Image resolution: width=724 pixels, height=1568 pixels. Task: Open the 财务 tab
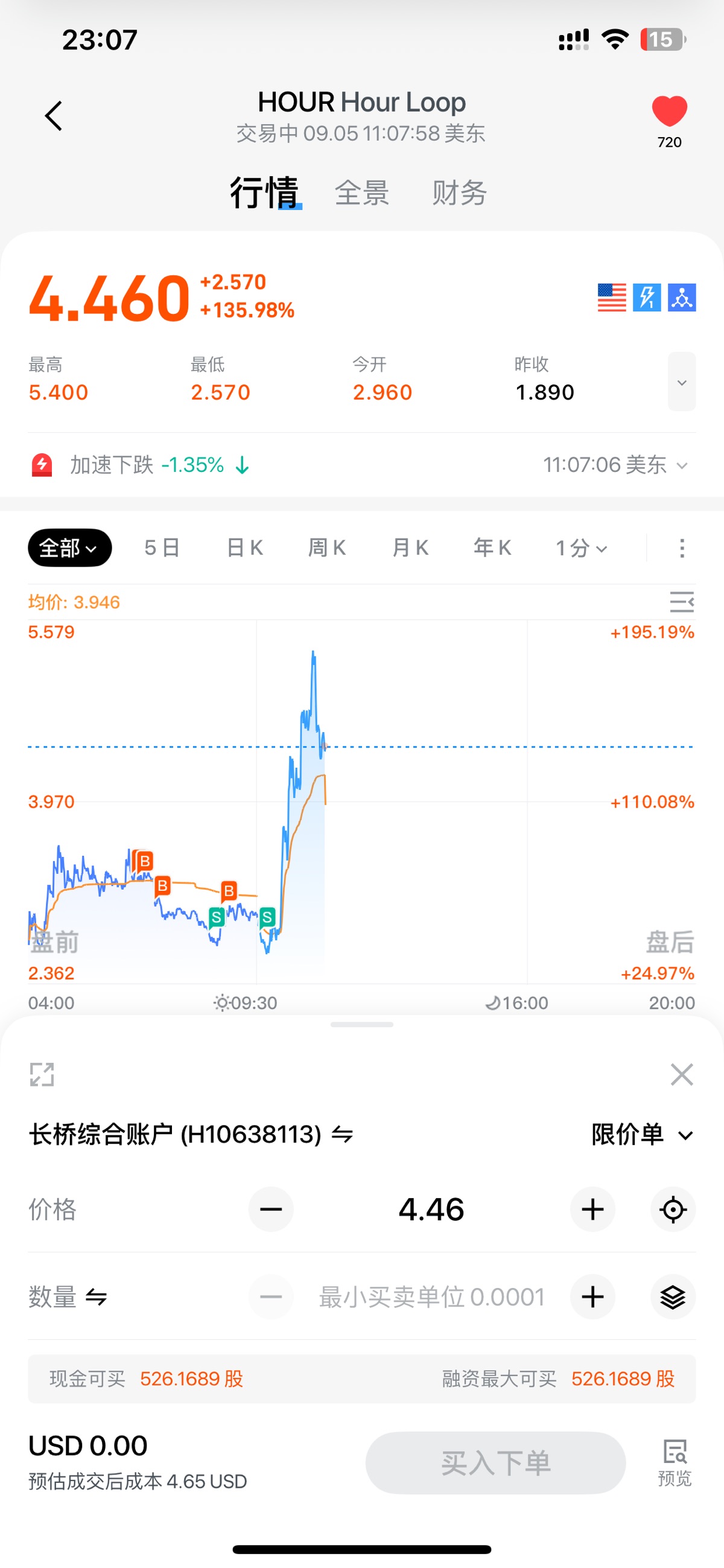point(459,193)
